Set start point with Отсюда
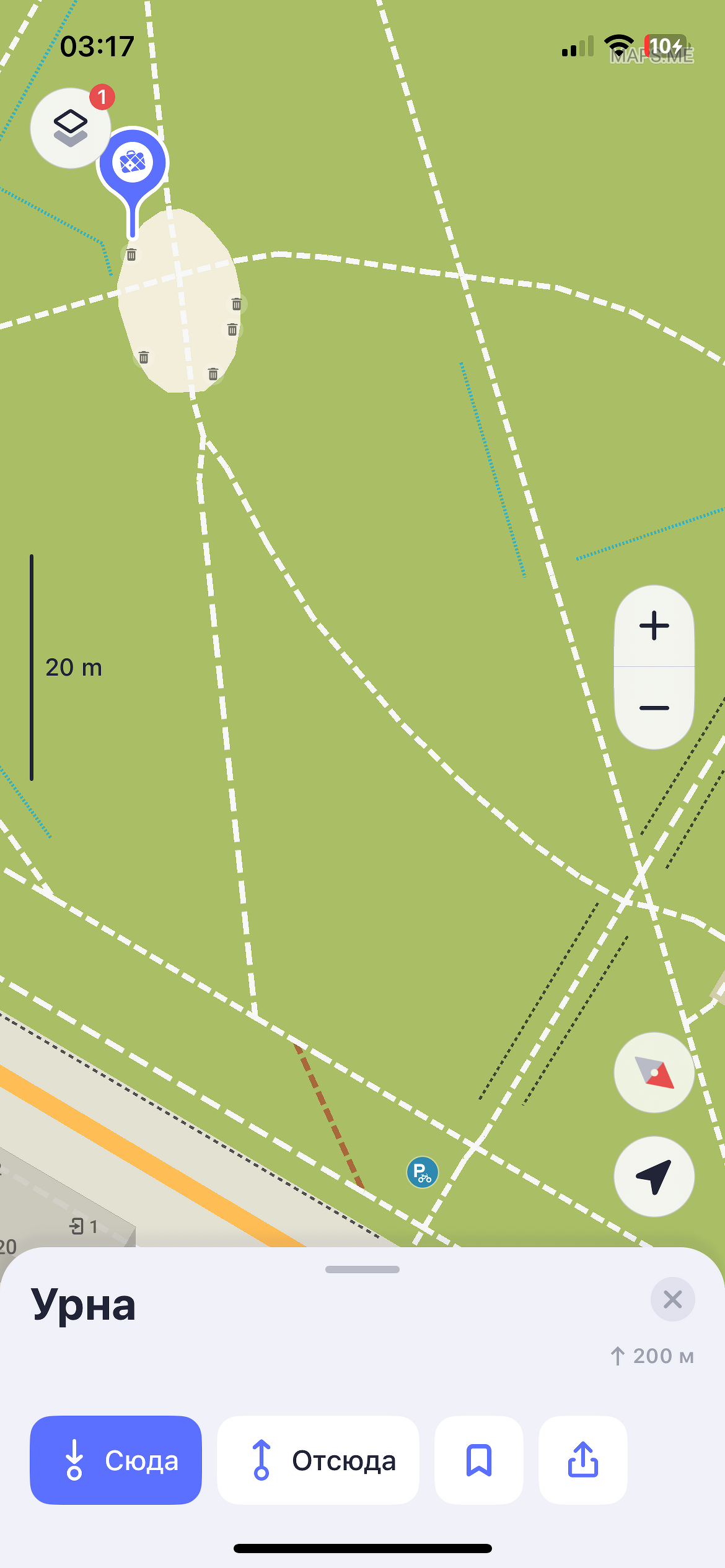The width and height of the screenshot is (725, 1568). click(x=318, y=1460)
